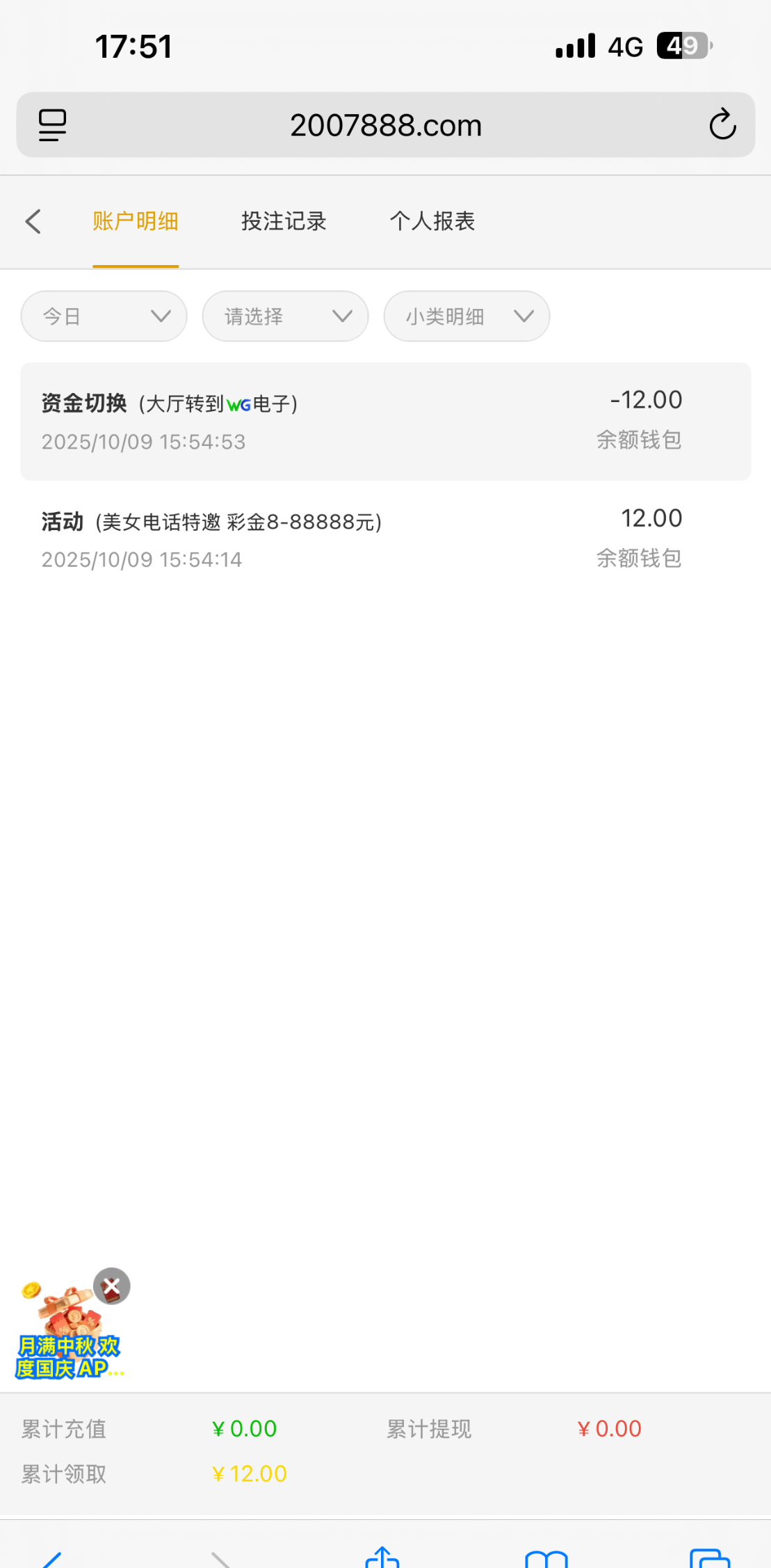Reload the page in the address bar
The width and height of the screenshot is (771, 1568).
coord(722,125)
